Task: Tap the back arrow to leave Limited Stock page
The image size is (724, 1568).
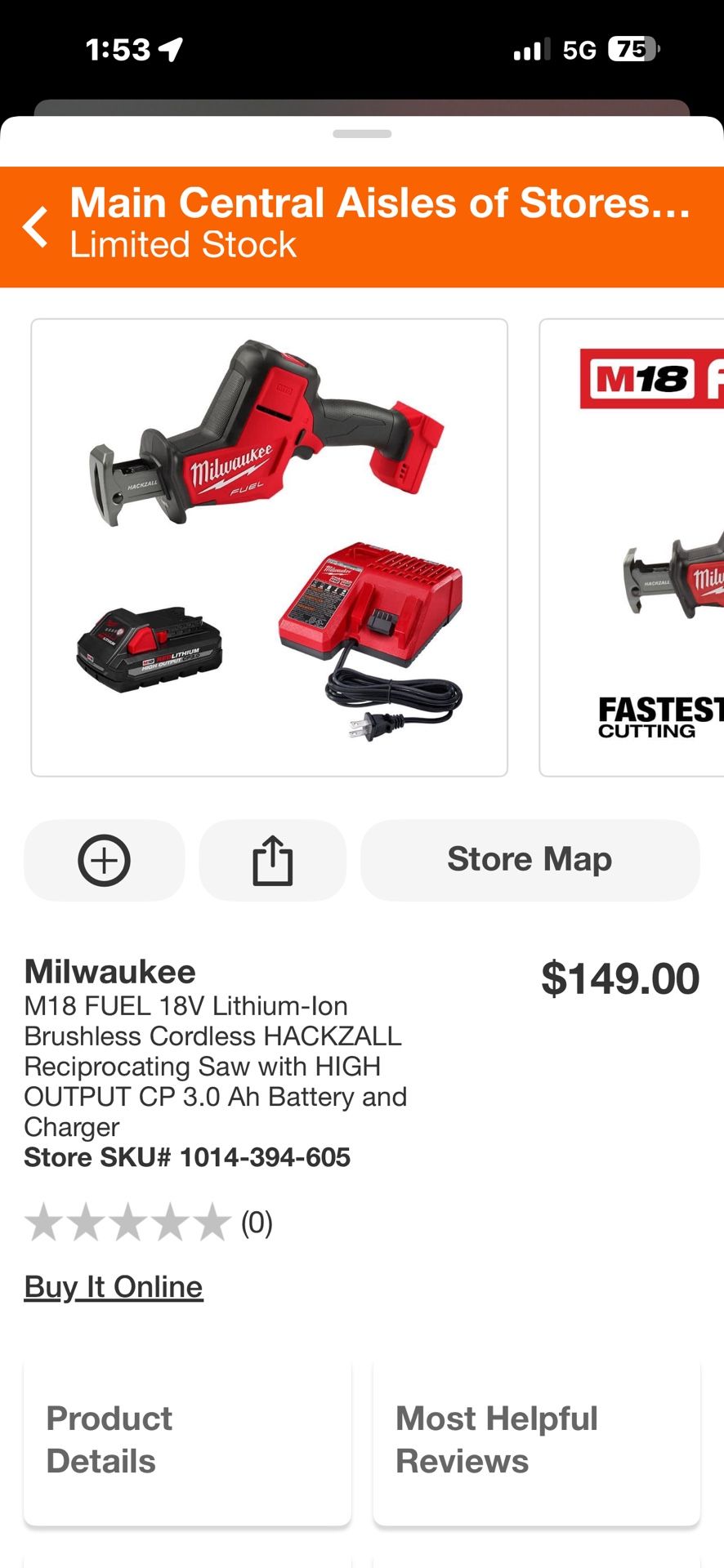Action: pyautogui.click(x=34, y=226)
